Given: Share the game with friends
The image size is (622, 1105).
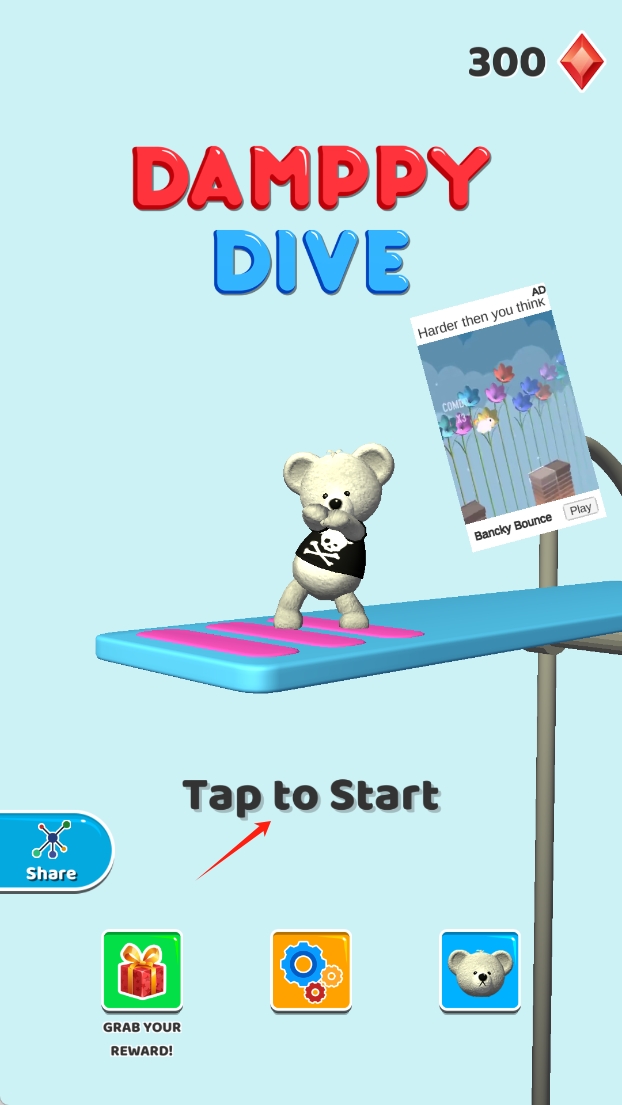Looking at the screenshot, I should tap(54, 851).
